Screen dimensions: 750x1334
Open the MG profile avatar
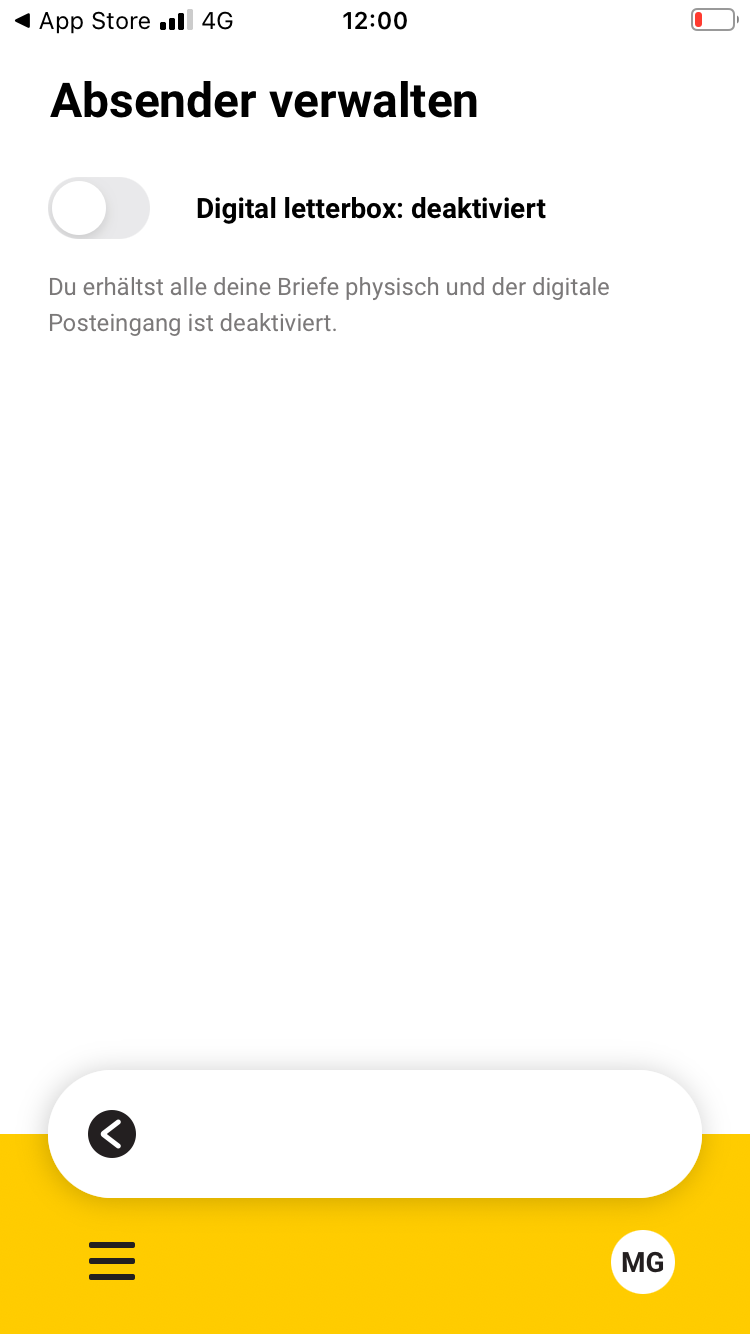pyautogui.click(x=643, y=1262)
